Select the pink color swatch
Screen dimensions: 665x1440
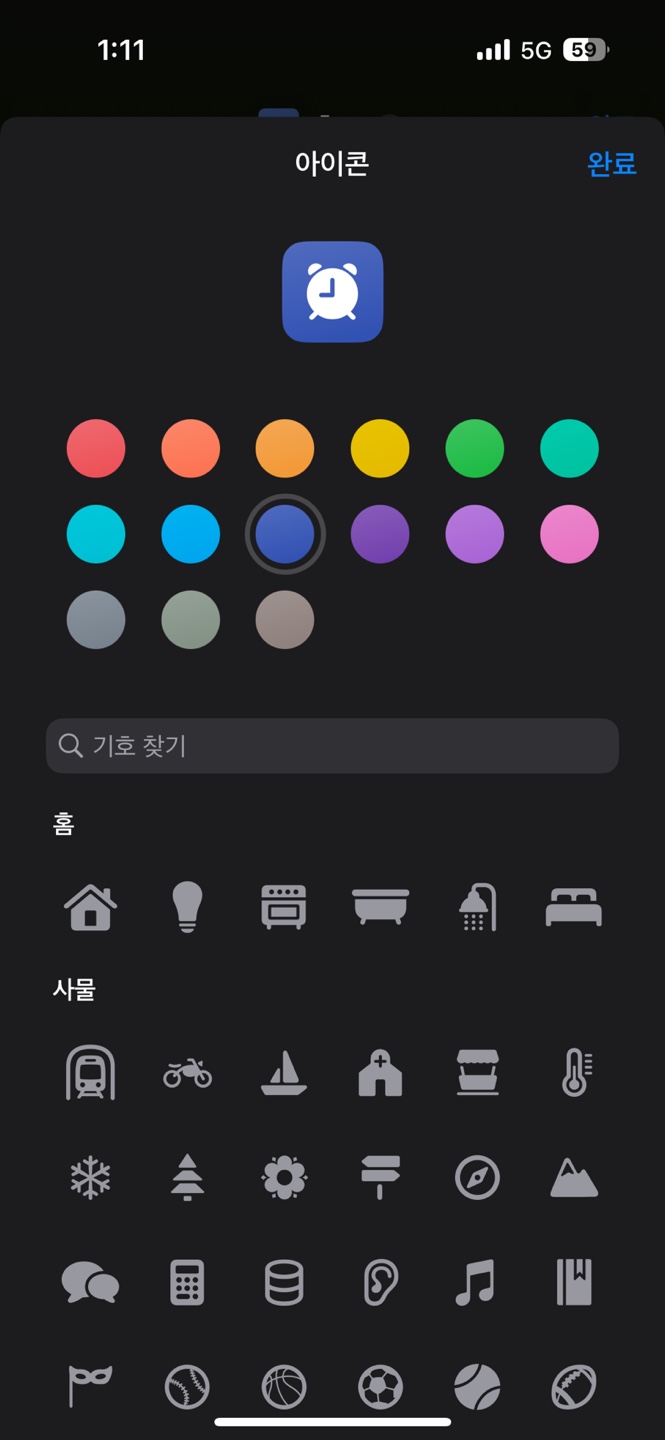point(569,534)
